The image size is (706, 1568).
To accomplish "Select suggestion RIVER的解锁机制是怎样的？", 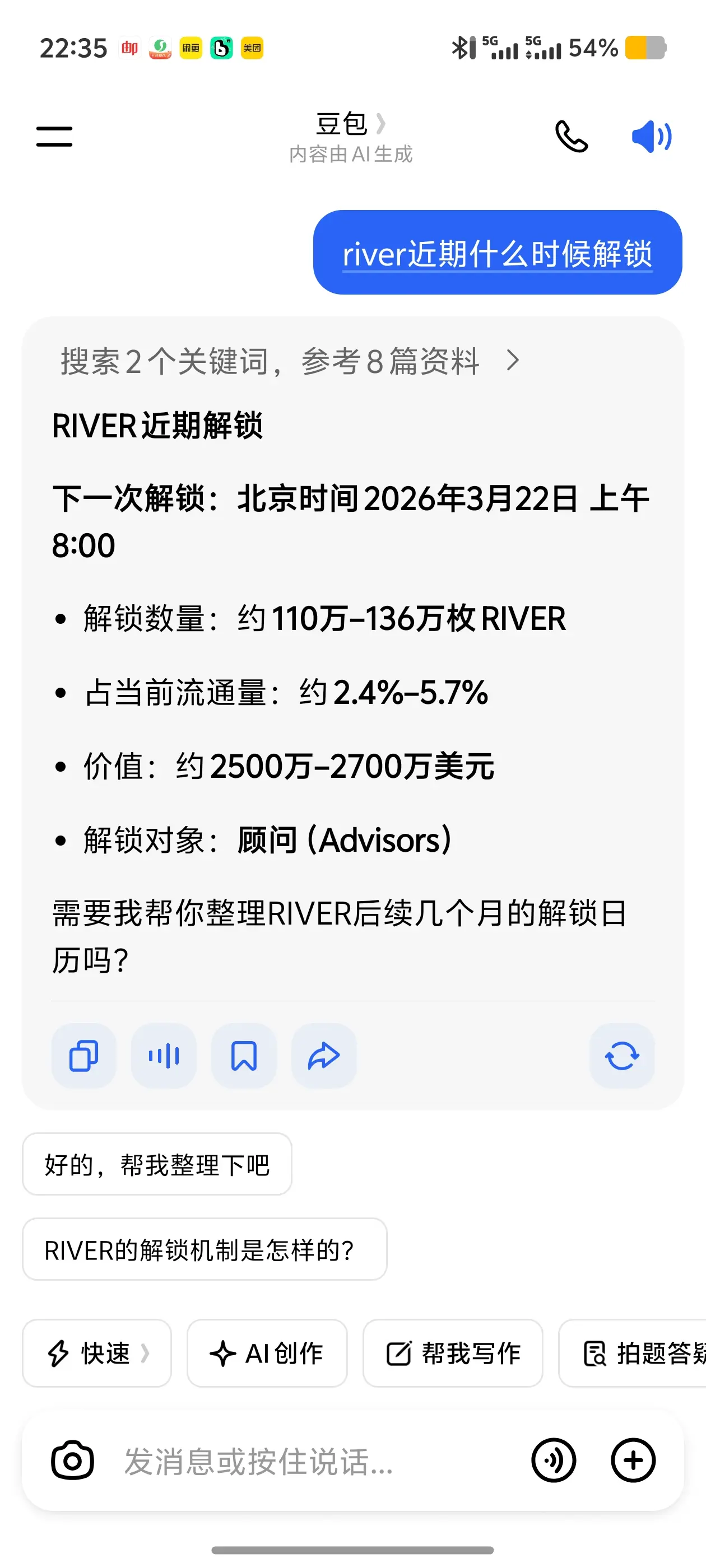I will tap(205, 1249).
